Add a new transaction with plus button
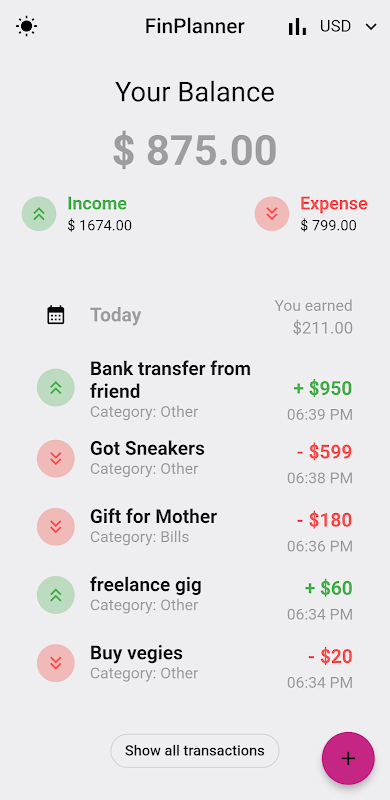The height and width of the screenshot is (800, 390). [x=348, y=758]
